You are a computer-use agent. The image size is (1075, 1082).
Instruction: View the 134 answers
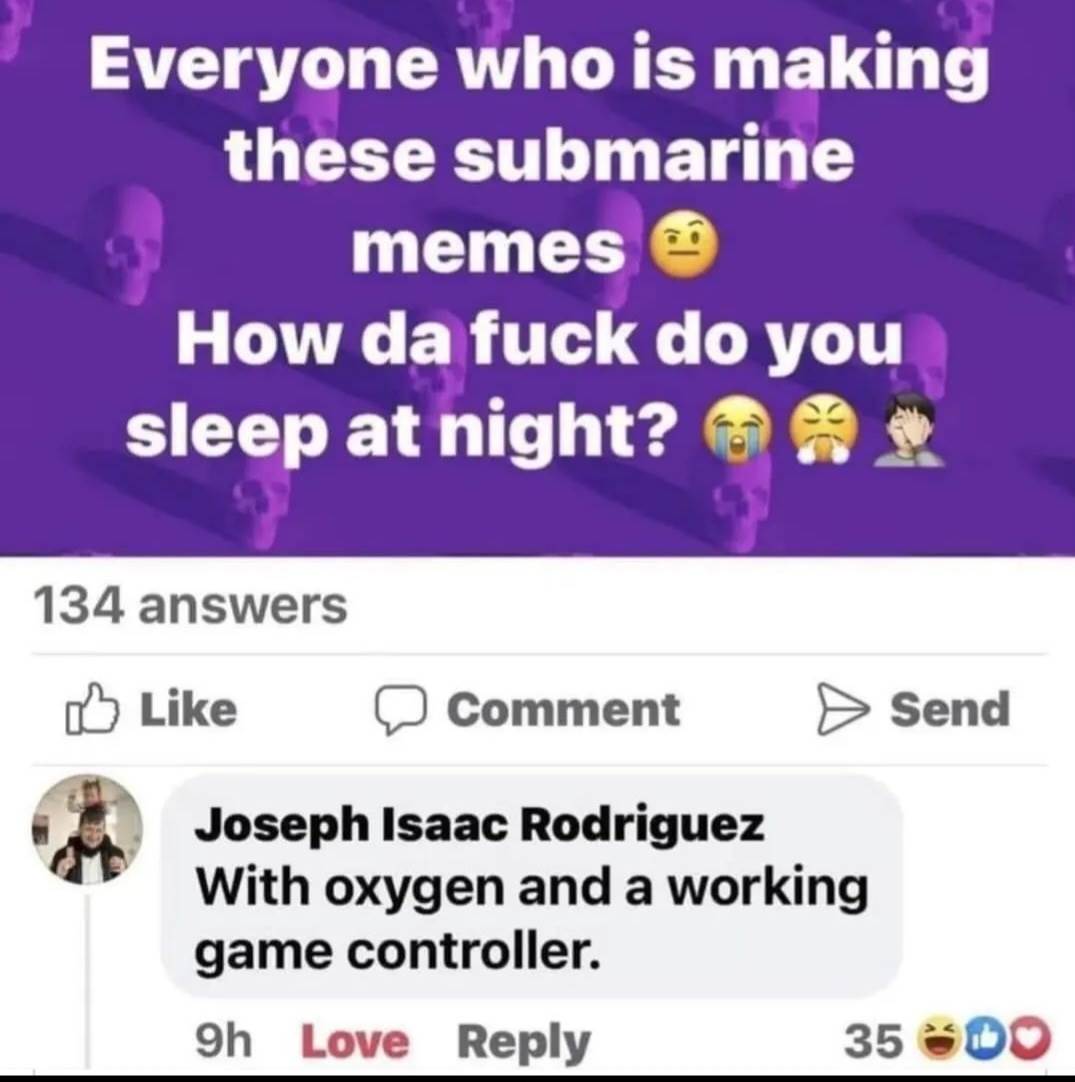[x=190, y=604]
